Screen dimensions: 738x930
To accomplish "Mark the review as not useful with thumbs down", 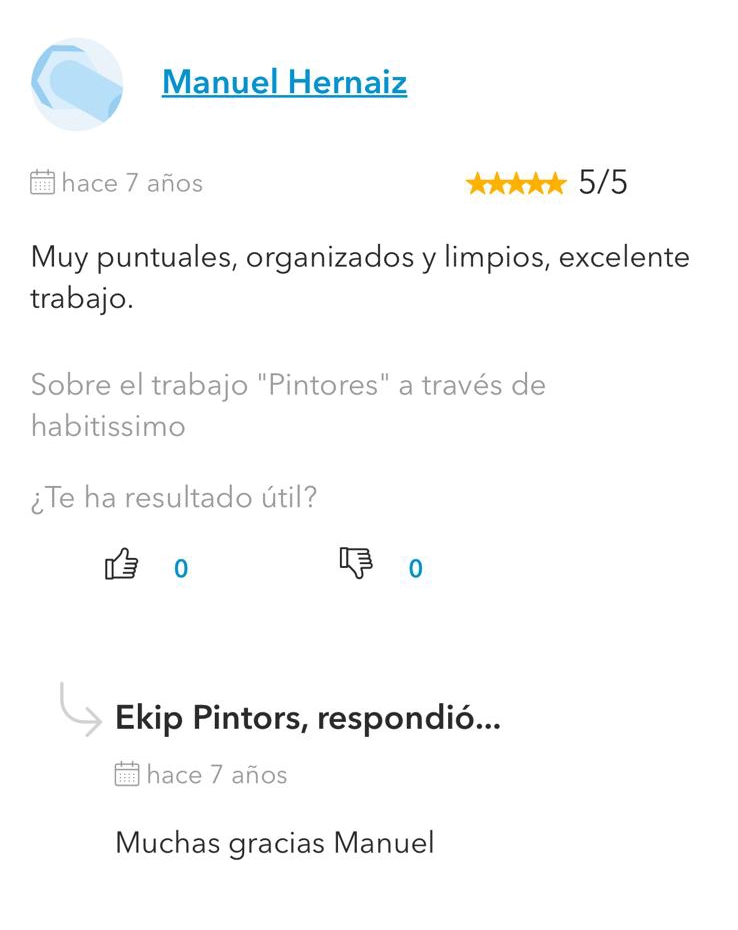I will coord(355,564).
